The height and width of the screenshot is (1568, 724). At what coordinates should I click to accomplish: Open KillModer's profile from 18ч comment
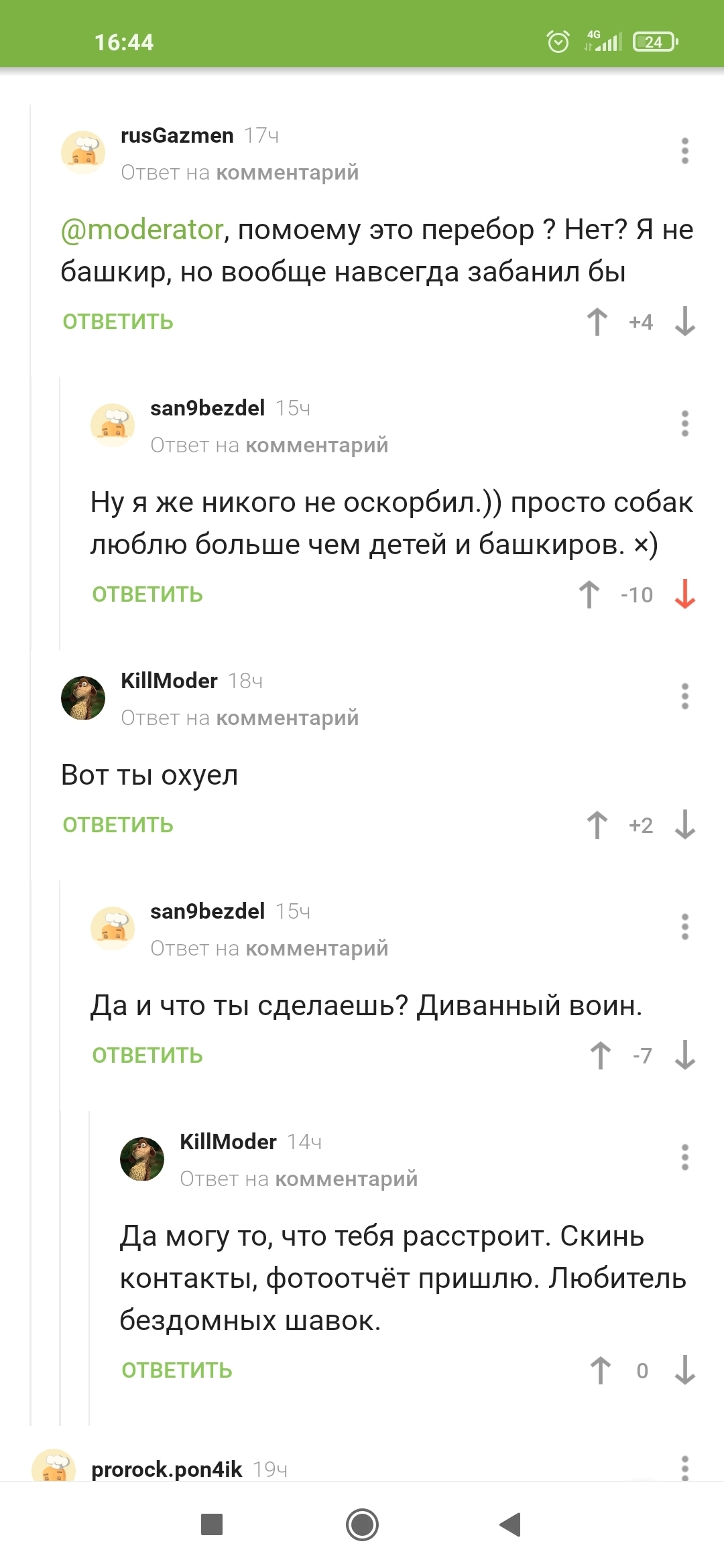pos(169,681)
